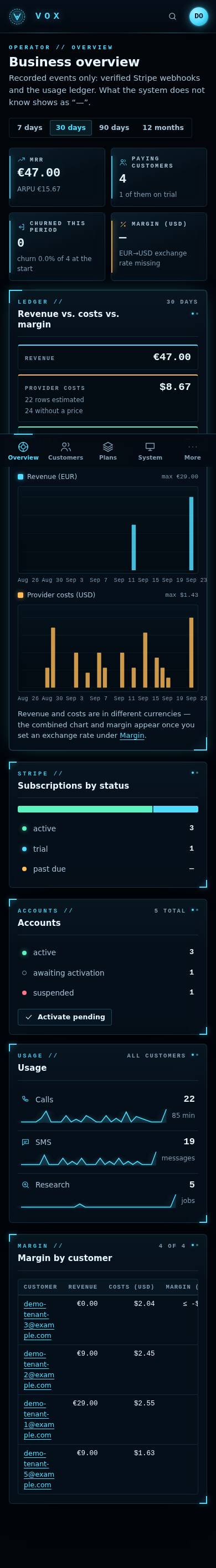Open the More menu tab

pyautogui.click(x=192, y=451)
